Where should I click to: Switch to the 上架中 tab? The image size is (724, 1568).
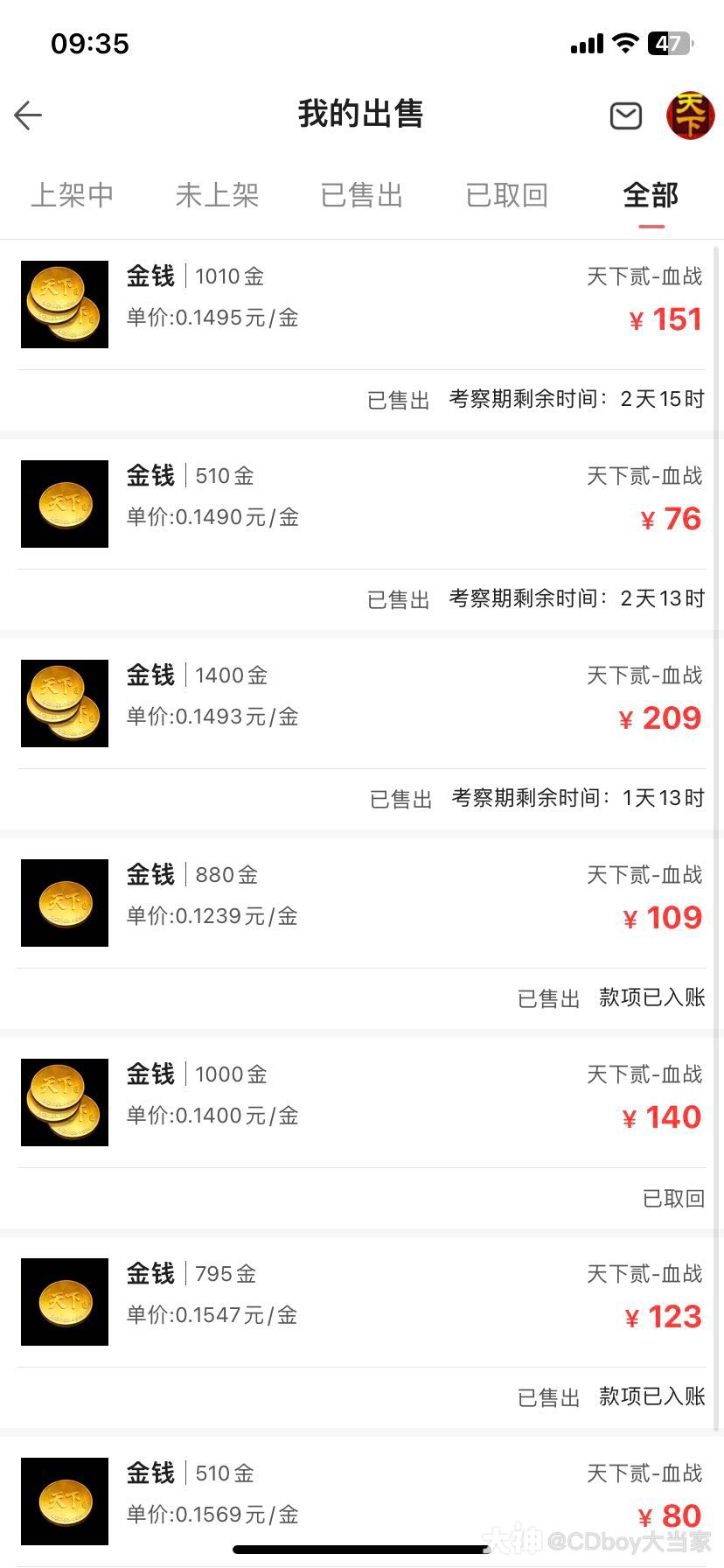[x=73, y=195]
